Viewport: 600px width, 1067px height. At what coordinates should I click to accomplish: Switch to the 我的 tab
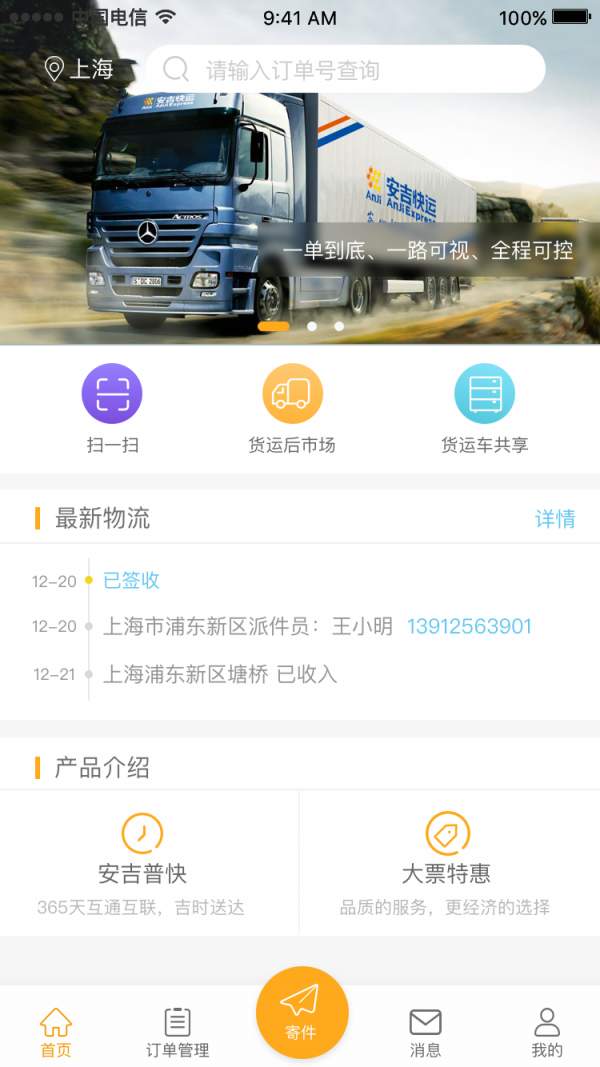point(547,1033)
